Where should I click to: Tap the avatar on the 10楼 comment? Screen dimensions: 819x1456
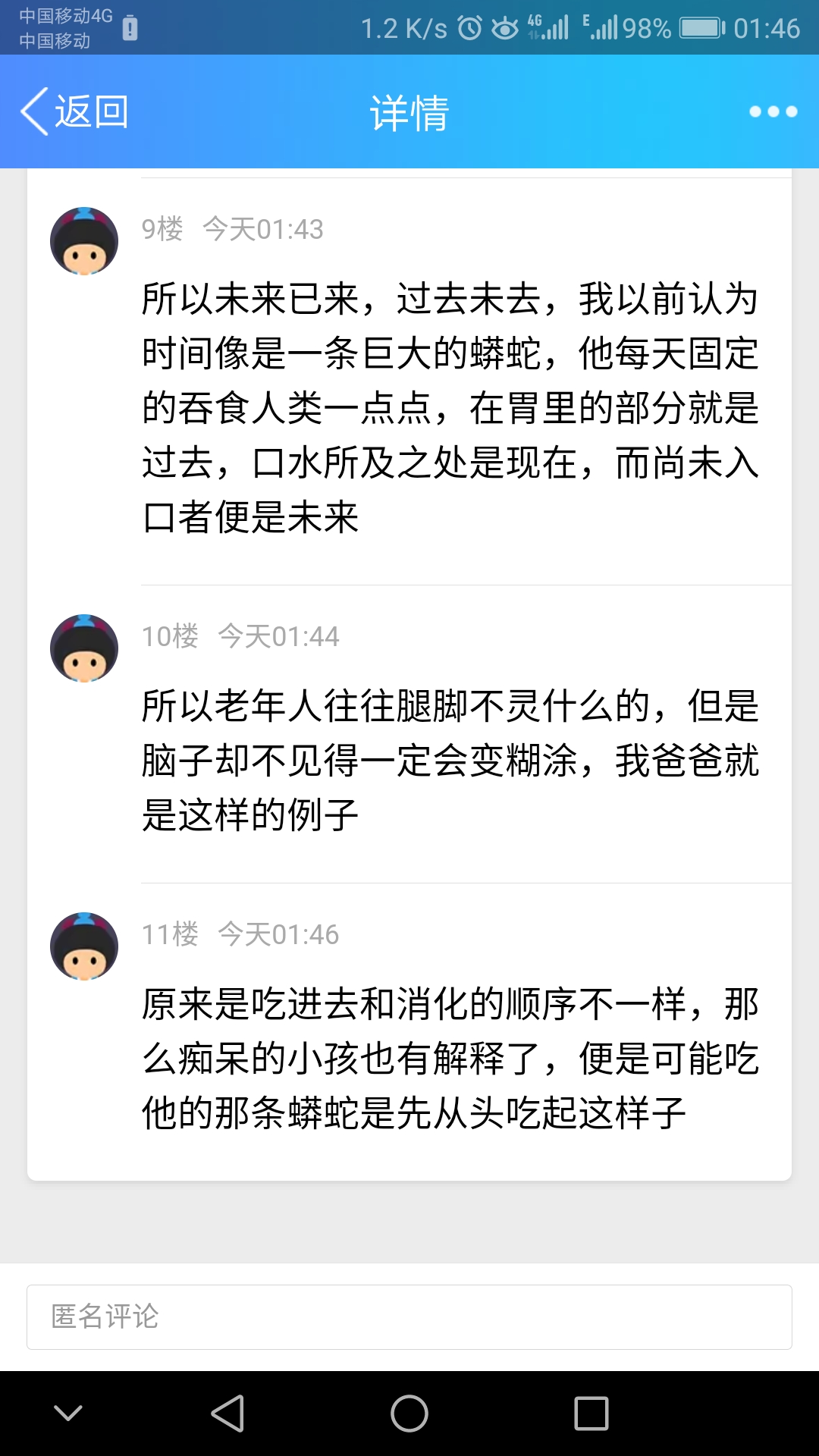click(x=84, y=648)
